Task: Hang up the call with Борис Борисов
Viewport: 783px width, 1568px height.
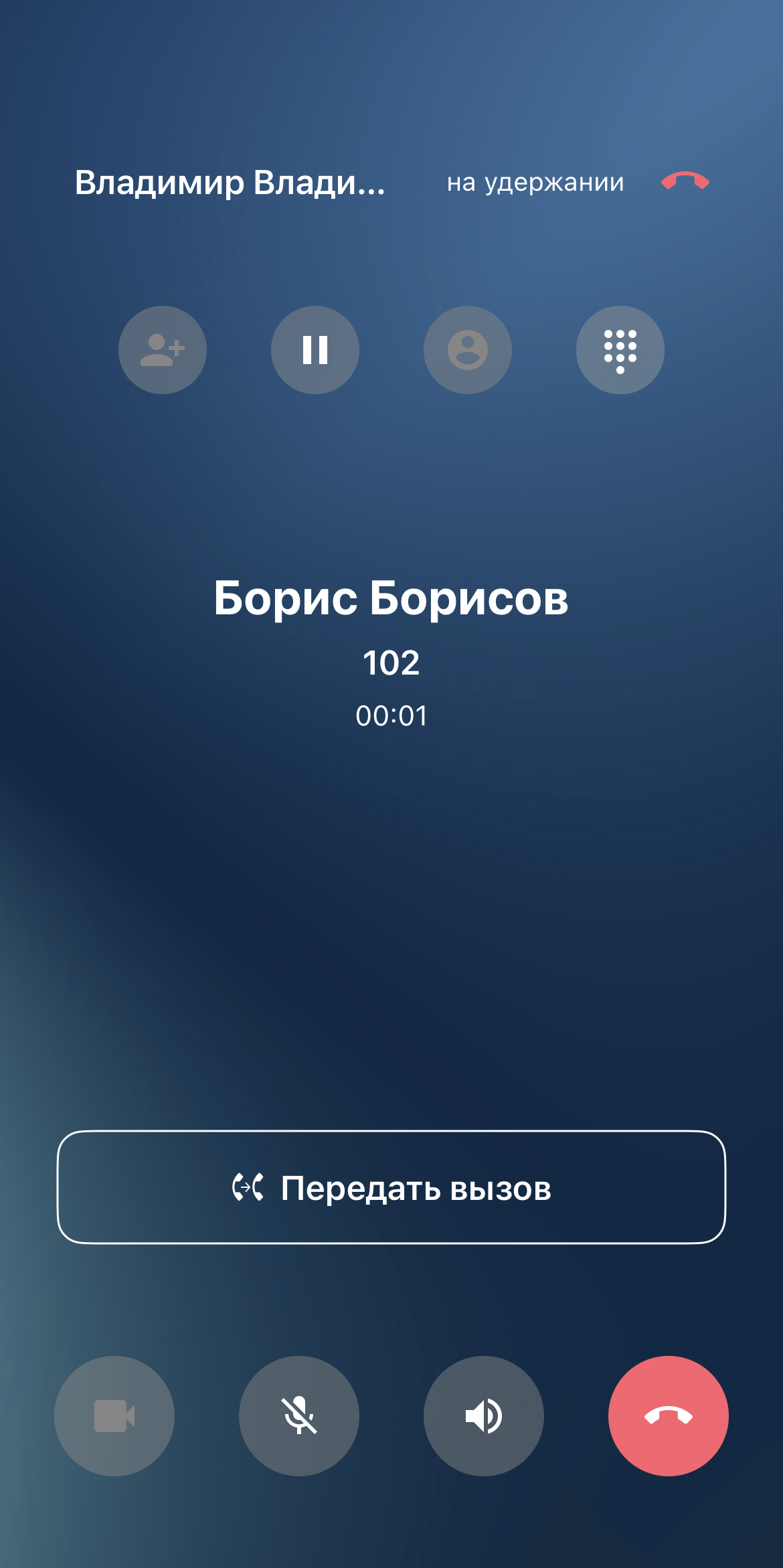Action: click(x=669, y=1416)
